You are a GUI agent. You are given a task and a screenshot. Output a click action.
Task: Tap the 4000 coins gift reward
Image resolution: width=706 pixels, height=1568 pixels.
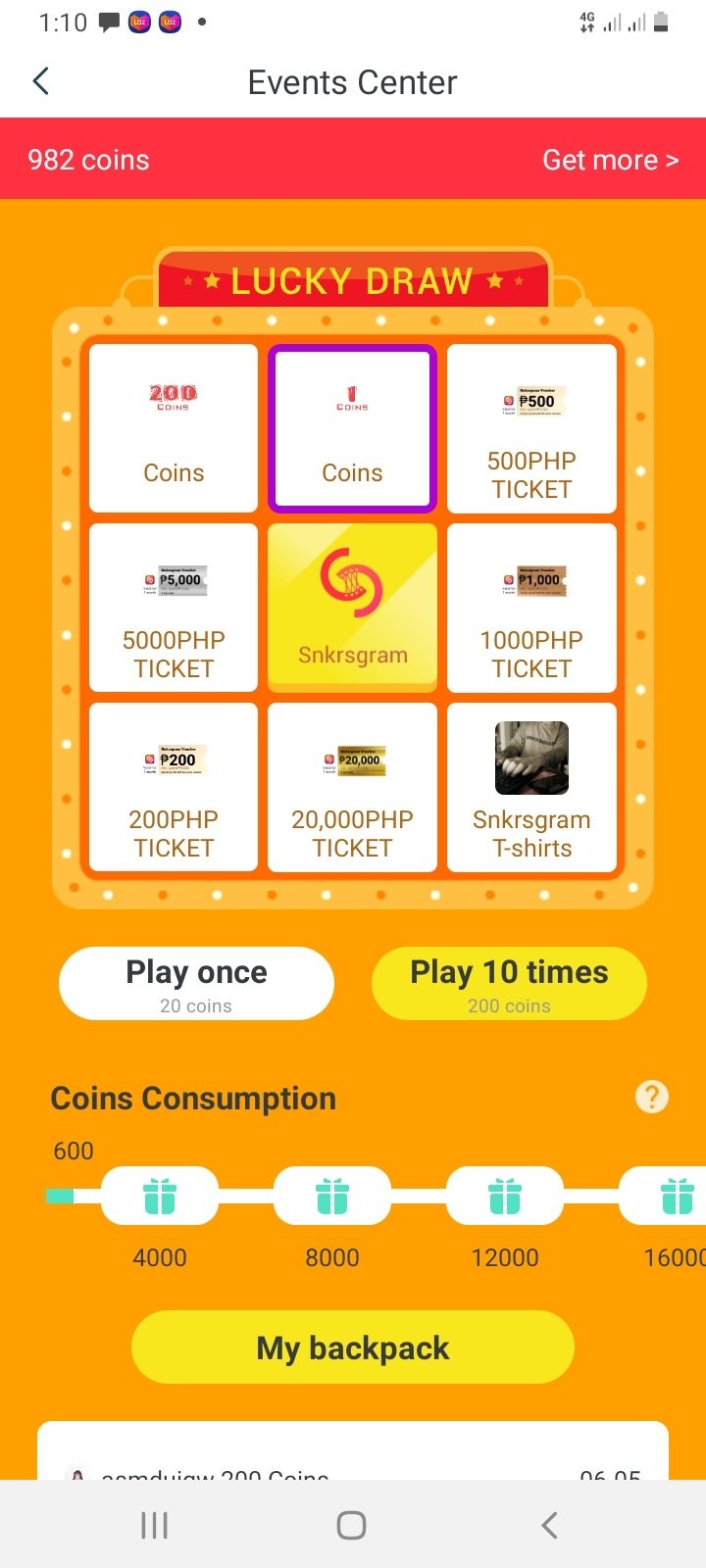coord(160,1196)
